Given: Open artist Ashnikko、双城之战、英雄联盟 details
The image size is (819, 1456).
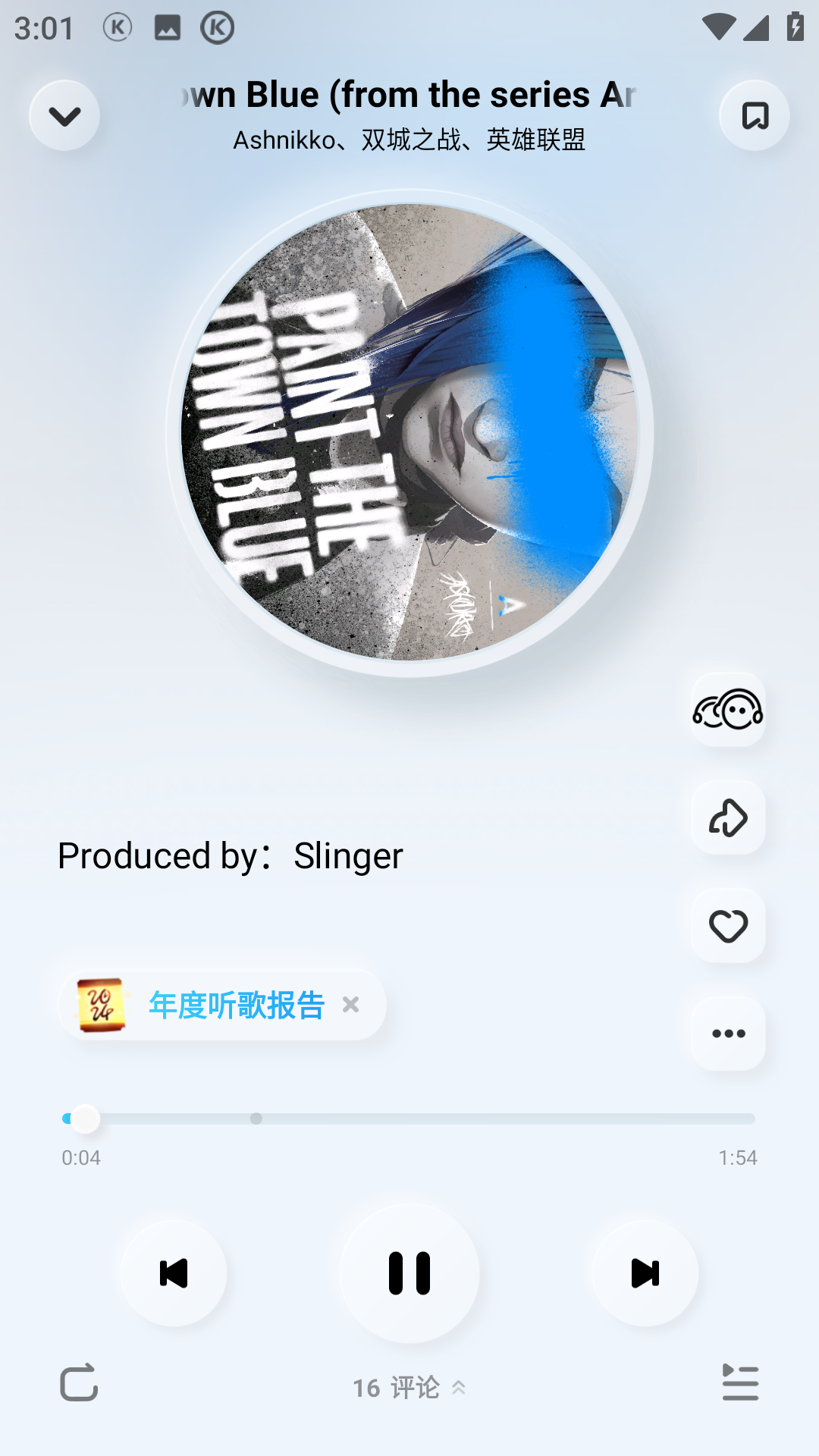Looking at the screenshot, I should [409, 140].
